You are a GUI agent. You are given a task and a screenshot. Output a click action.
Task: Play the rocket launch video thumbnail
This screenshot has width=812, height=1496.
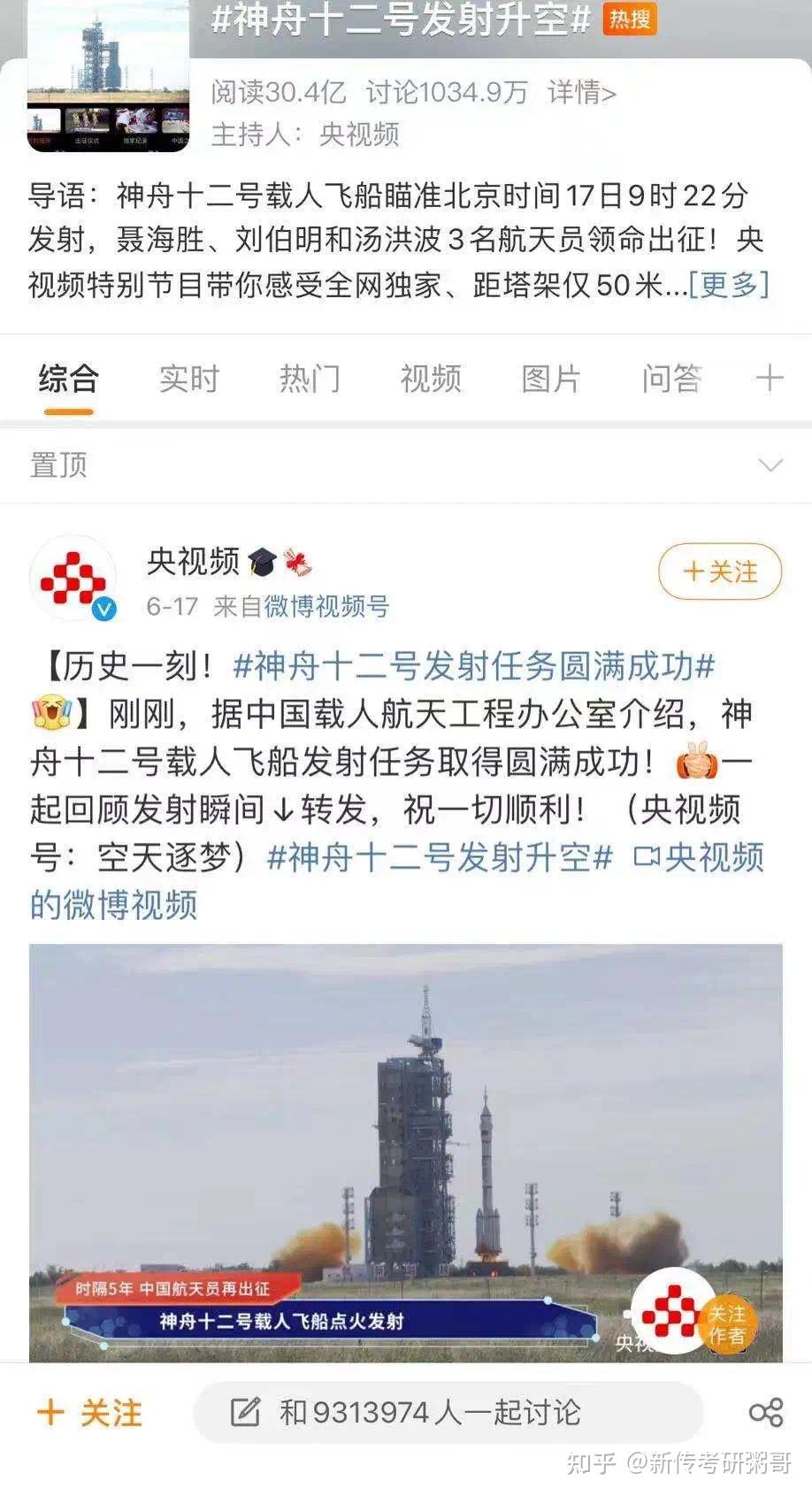[x=407, y=1141]
